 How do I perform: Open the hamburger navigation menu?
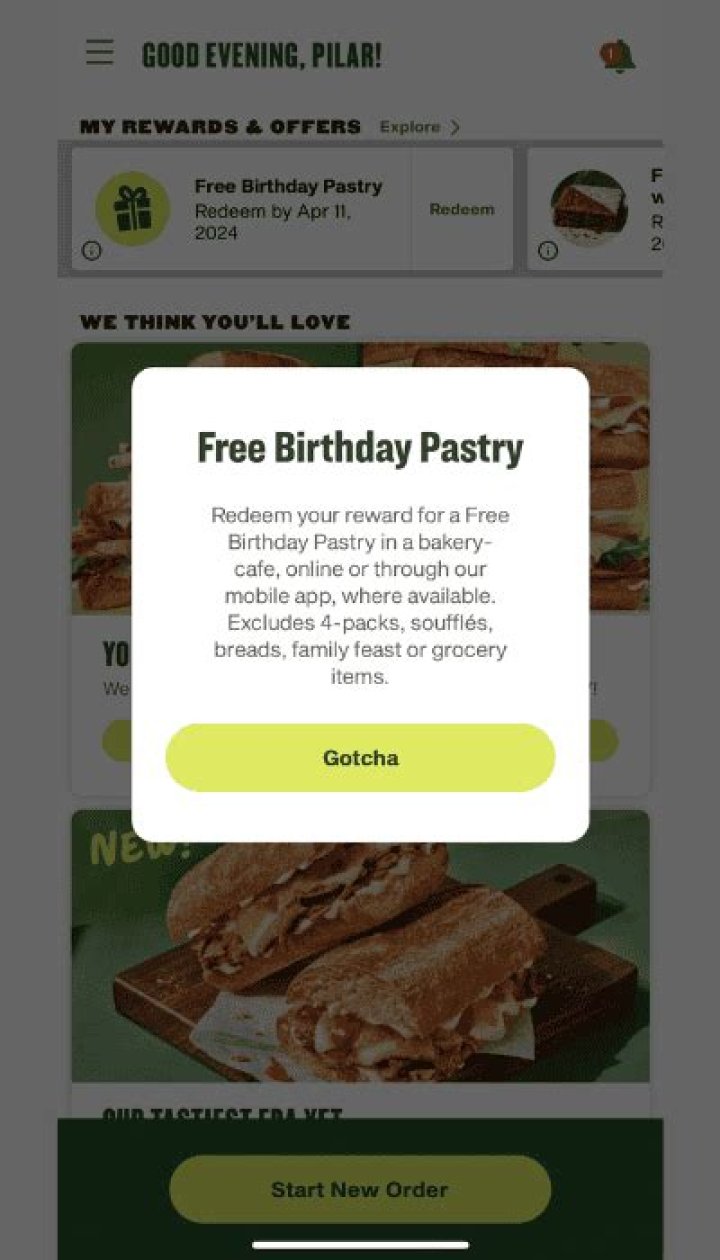tap(98, 54)
